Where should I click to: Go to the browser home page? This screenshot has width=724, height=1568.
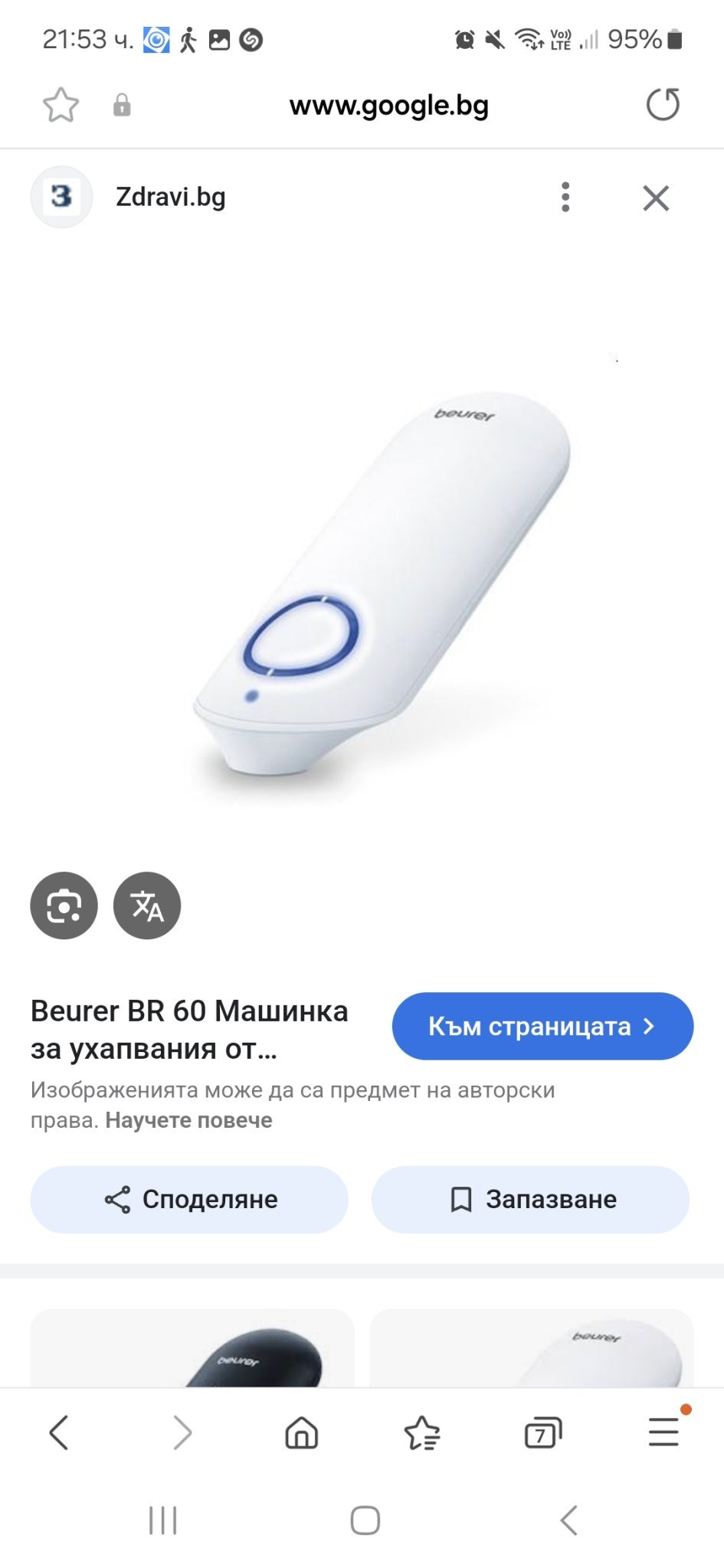click(301, 1432)
